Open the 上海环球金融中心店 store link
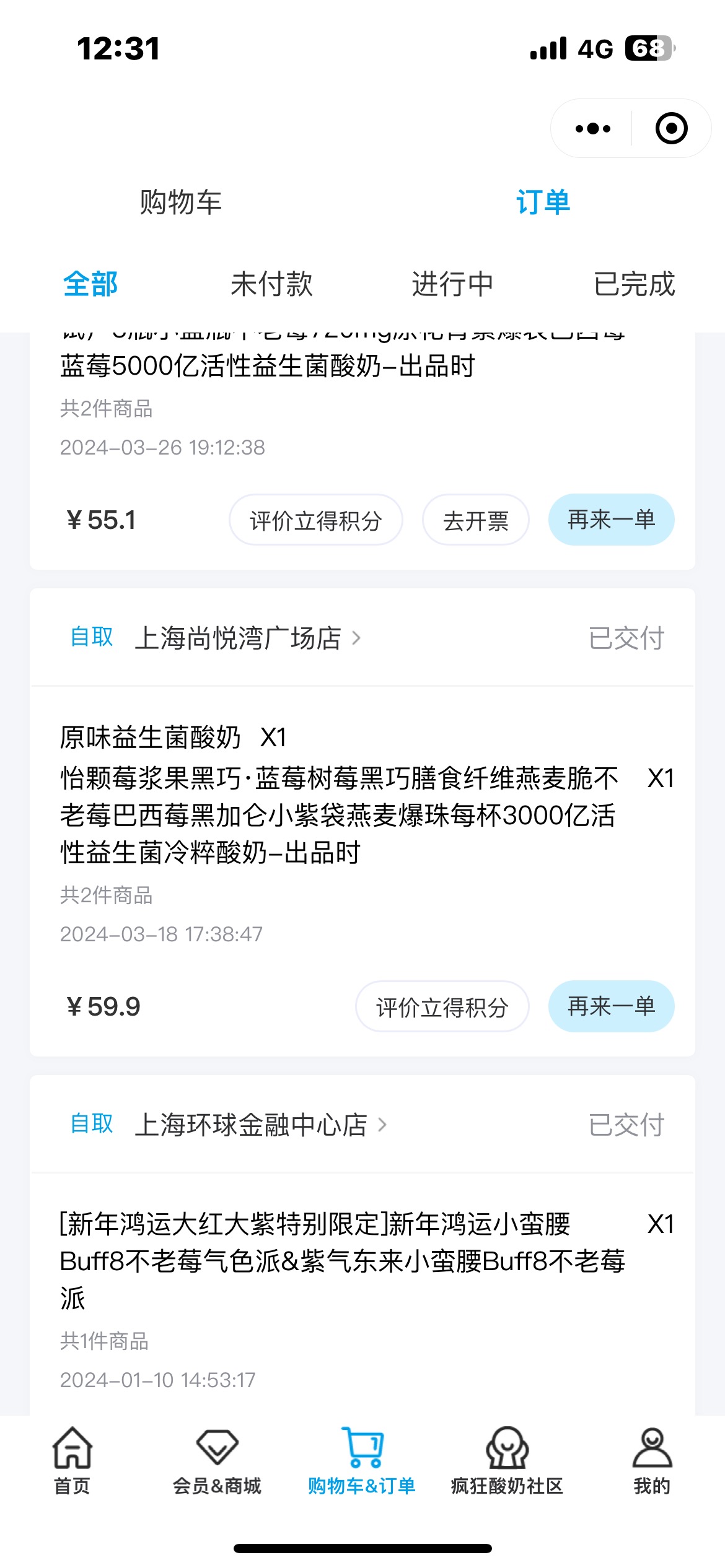Viewport: 725px width, 1568px height. coord(261,1125)
